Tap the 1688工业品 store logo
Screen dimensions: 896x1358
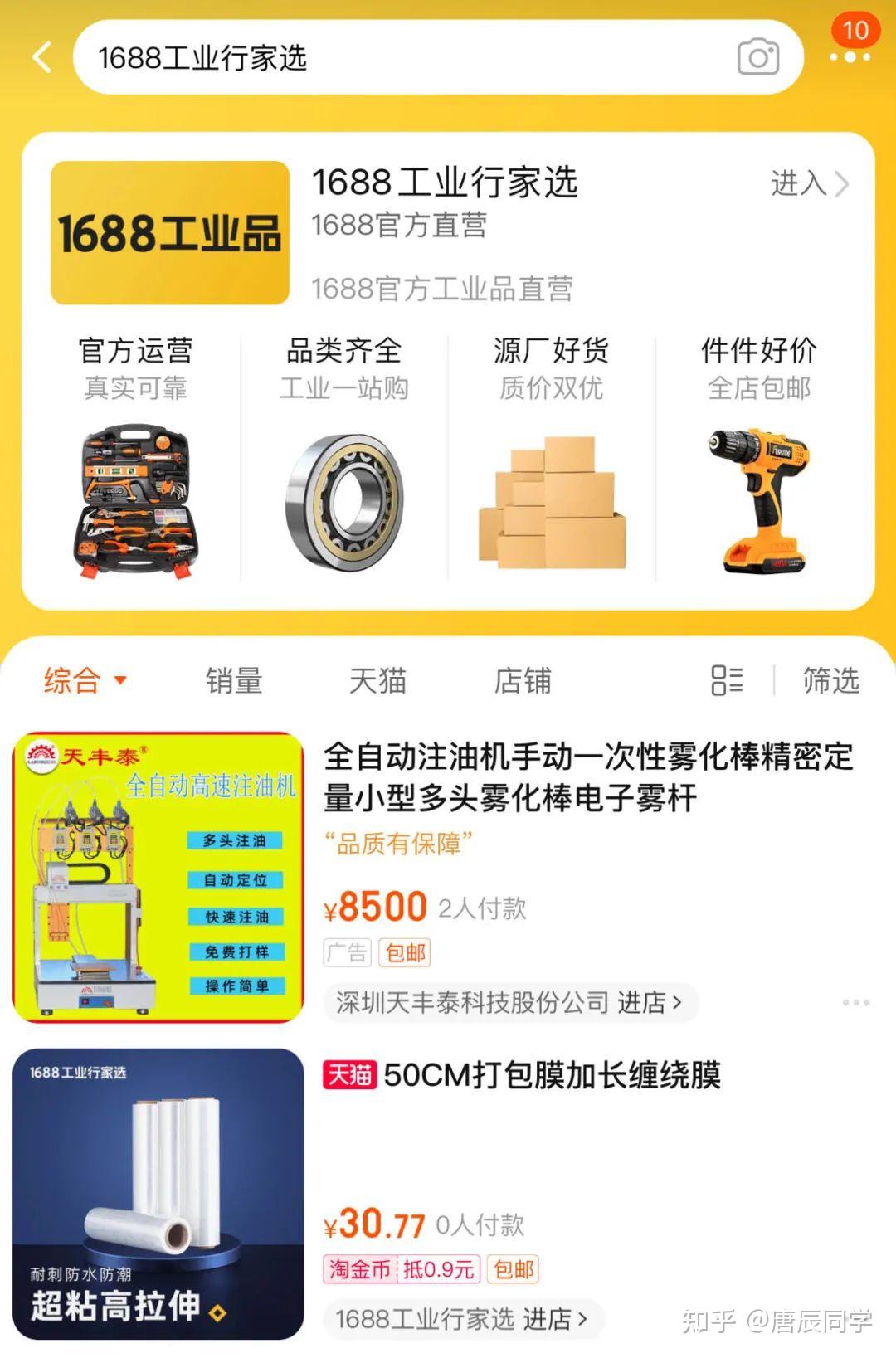169,232
